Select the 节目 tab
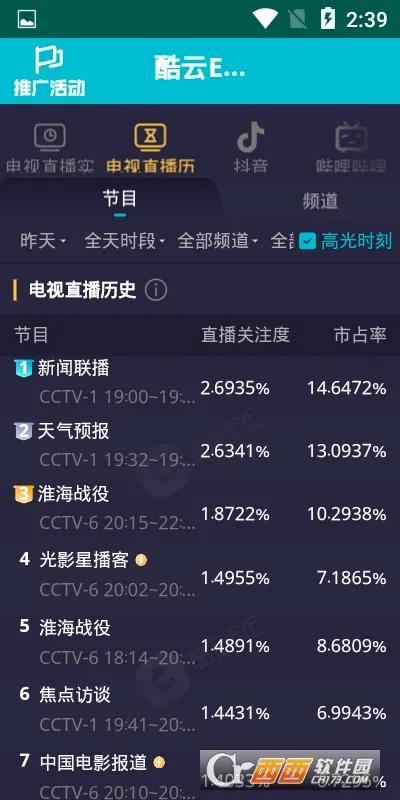The width and height of the screenshot is (400, 800). point(120,199)
